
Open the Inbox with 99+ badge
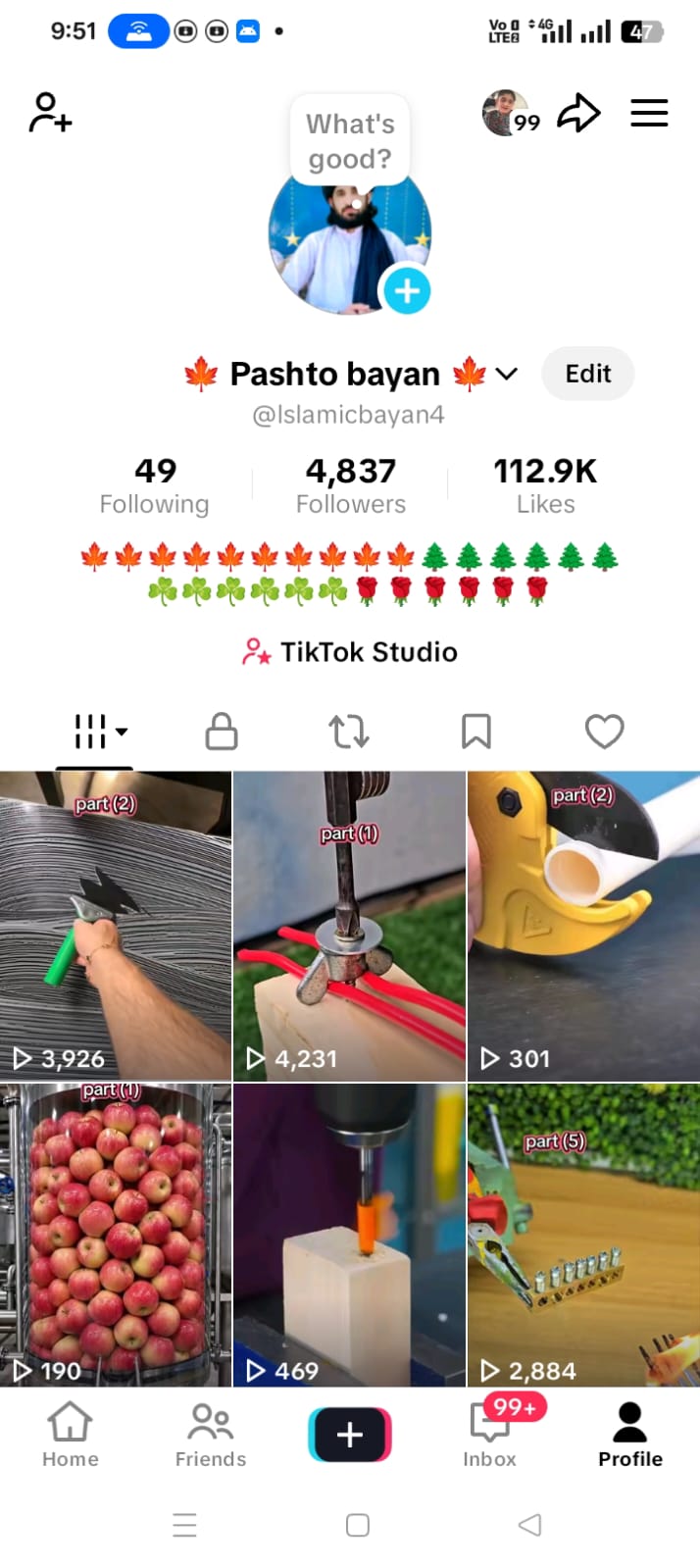pyautogui.click(x=490, y=1435)
